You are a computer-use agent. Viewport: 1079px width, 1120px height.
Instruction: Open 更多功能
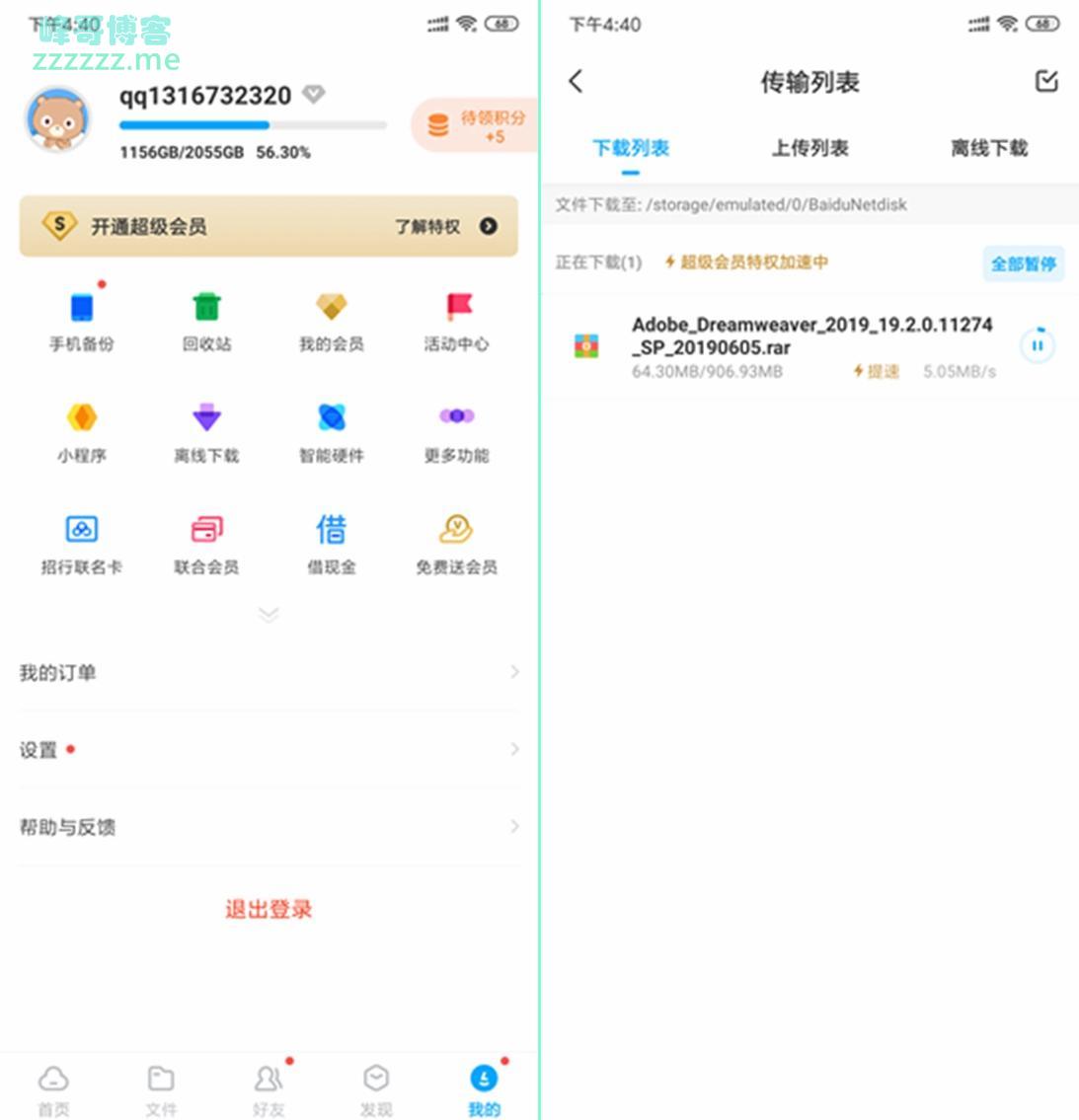coord(456,433)
